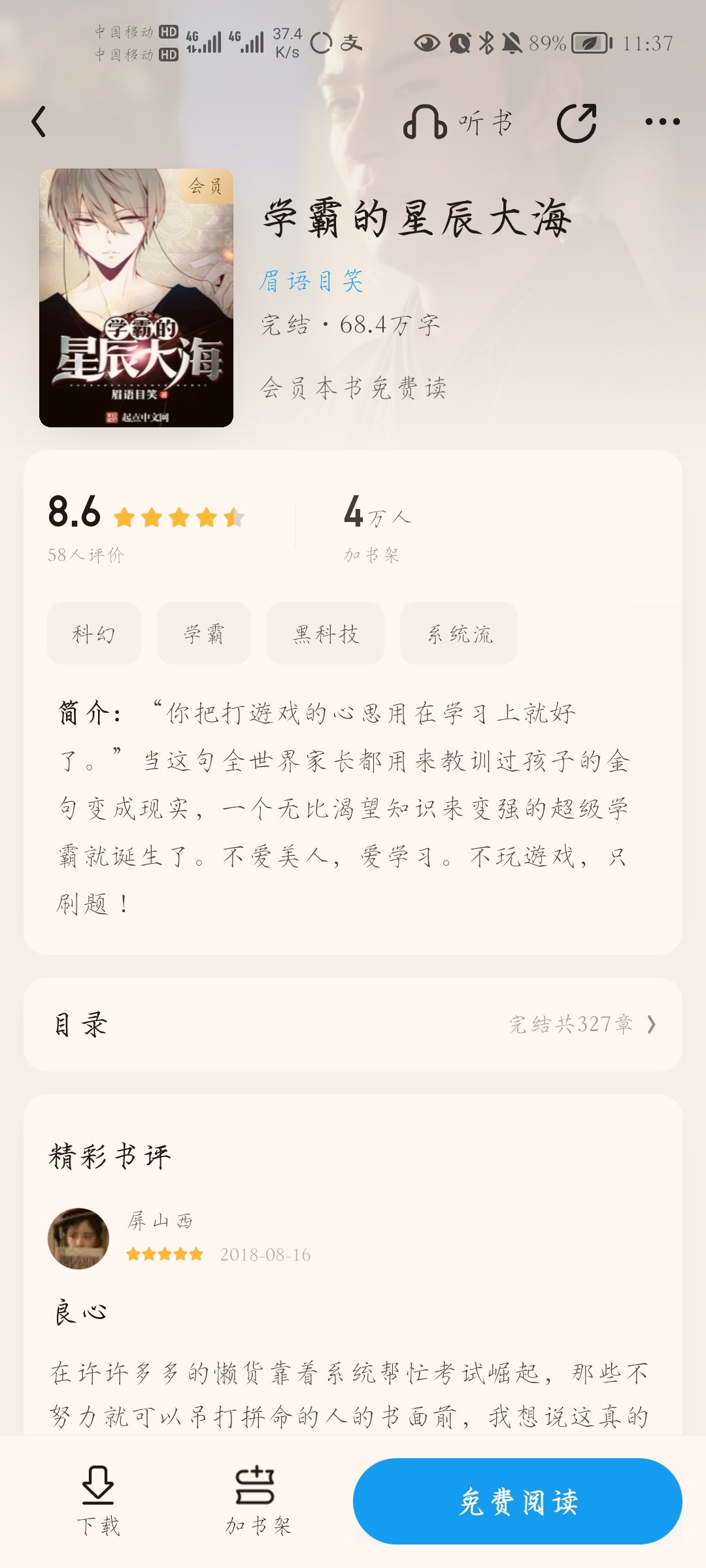Image resolution: width=706 pixels, height=1568 pixels.
Task: Select the 系统流 tag
Action: (x=459, y=633)
